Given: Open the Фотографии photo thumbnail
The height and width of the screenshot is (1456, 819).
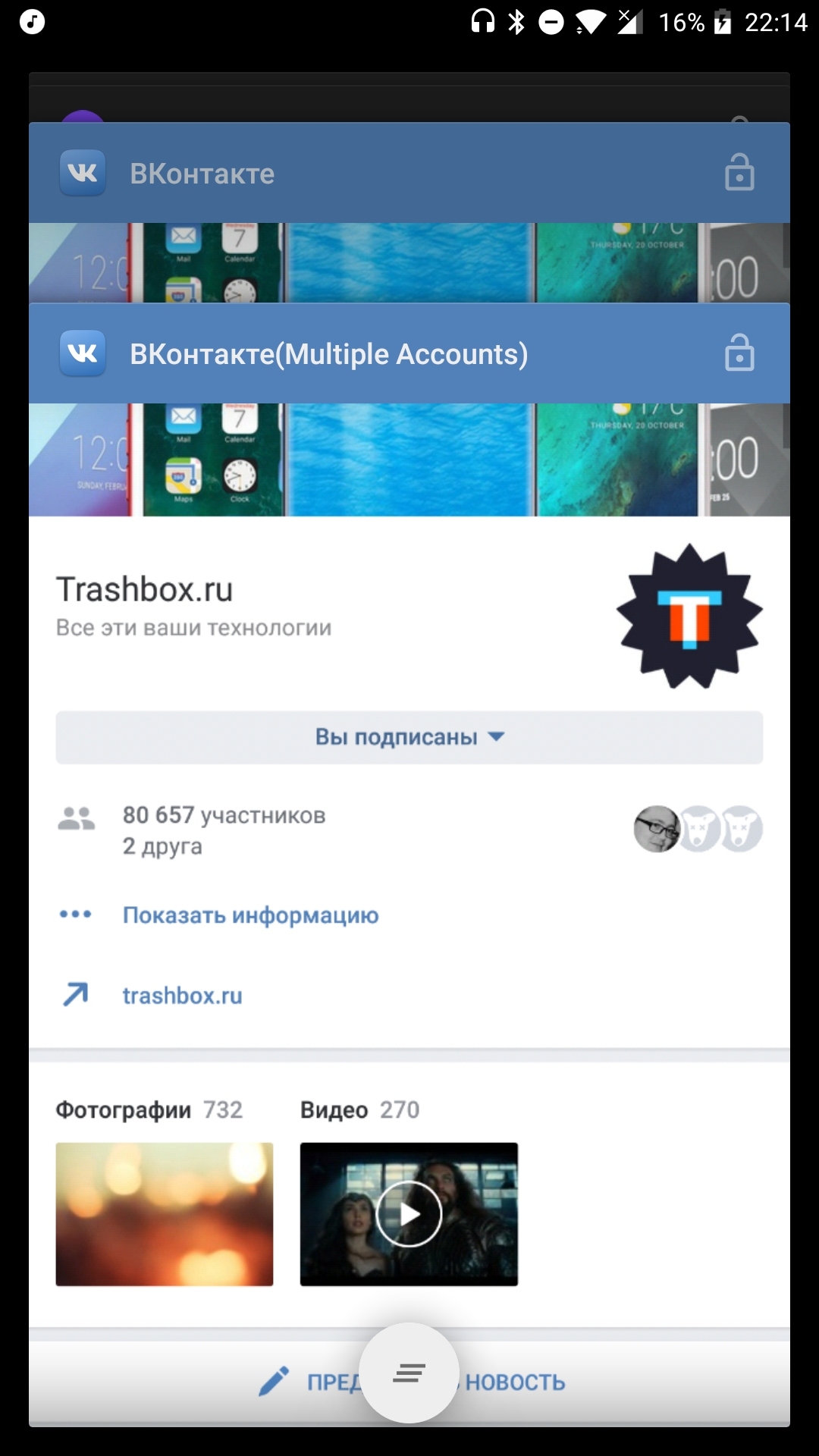Looking at the screenshot, I should [165, 1214].
